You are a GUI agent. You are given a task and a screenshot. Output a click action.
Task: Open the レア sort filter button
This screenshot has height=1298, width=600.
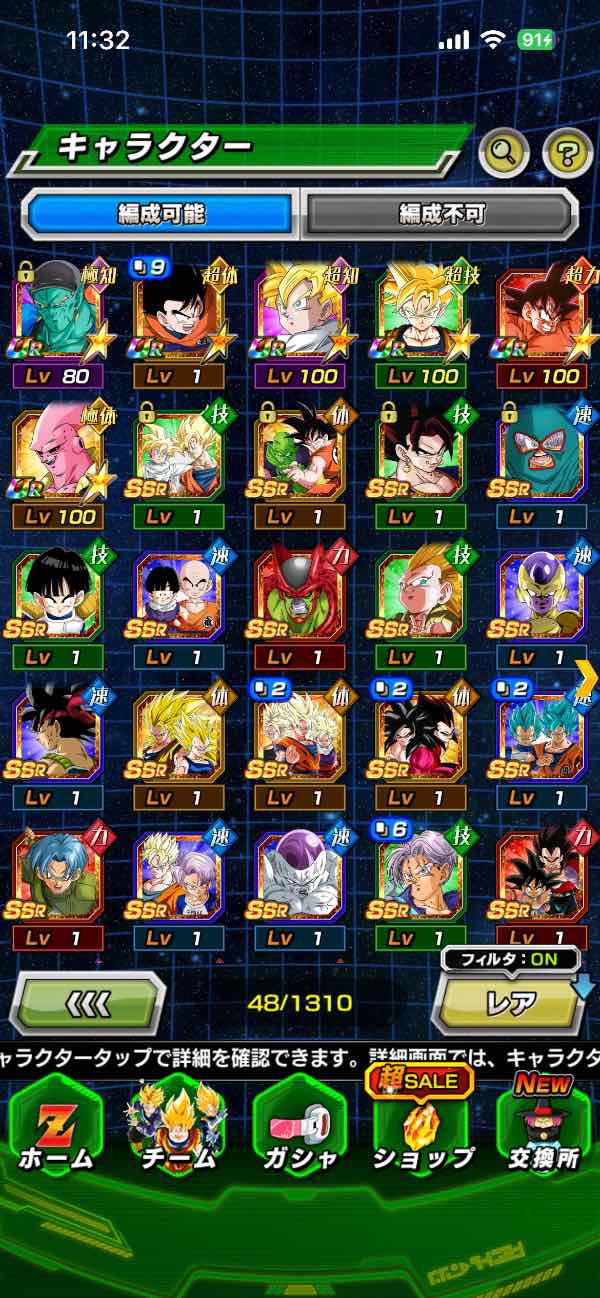510,1003
